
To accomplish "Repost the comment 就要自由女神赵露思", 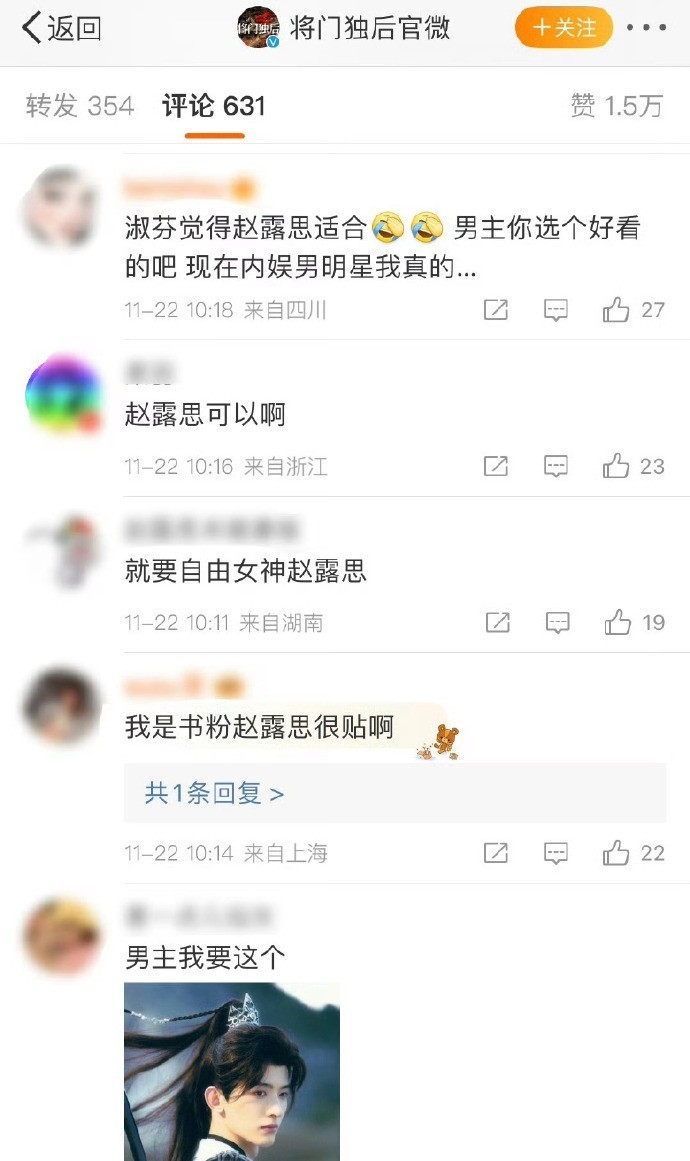I will (497, 623).
